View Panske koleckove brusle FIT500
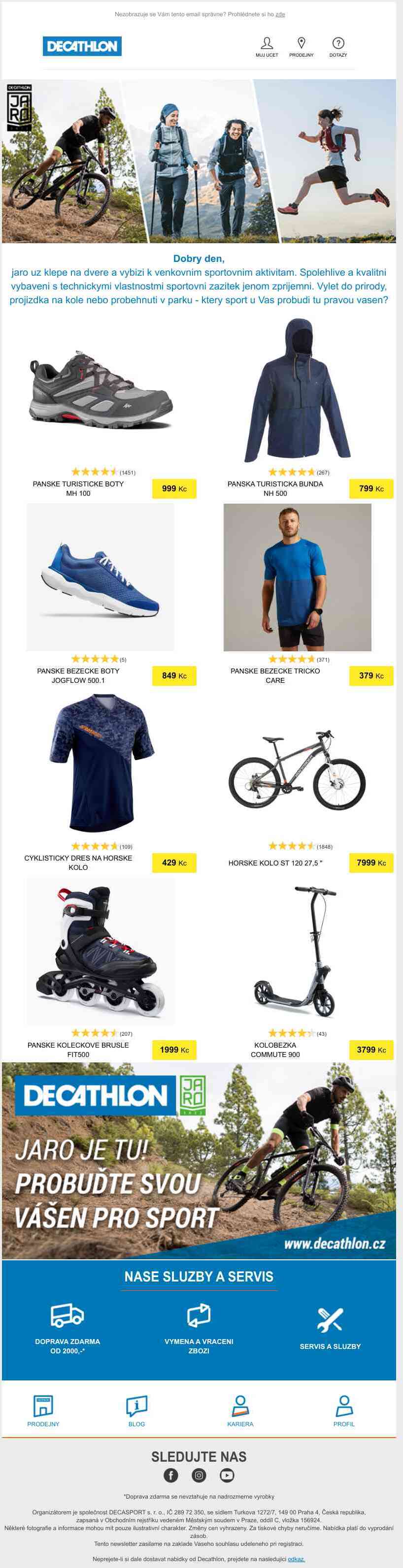 point(101,952)
